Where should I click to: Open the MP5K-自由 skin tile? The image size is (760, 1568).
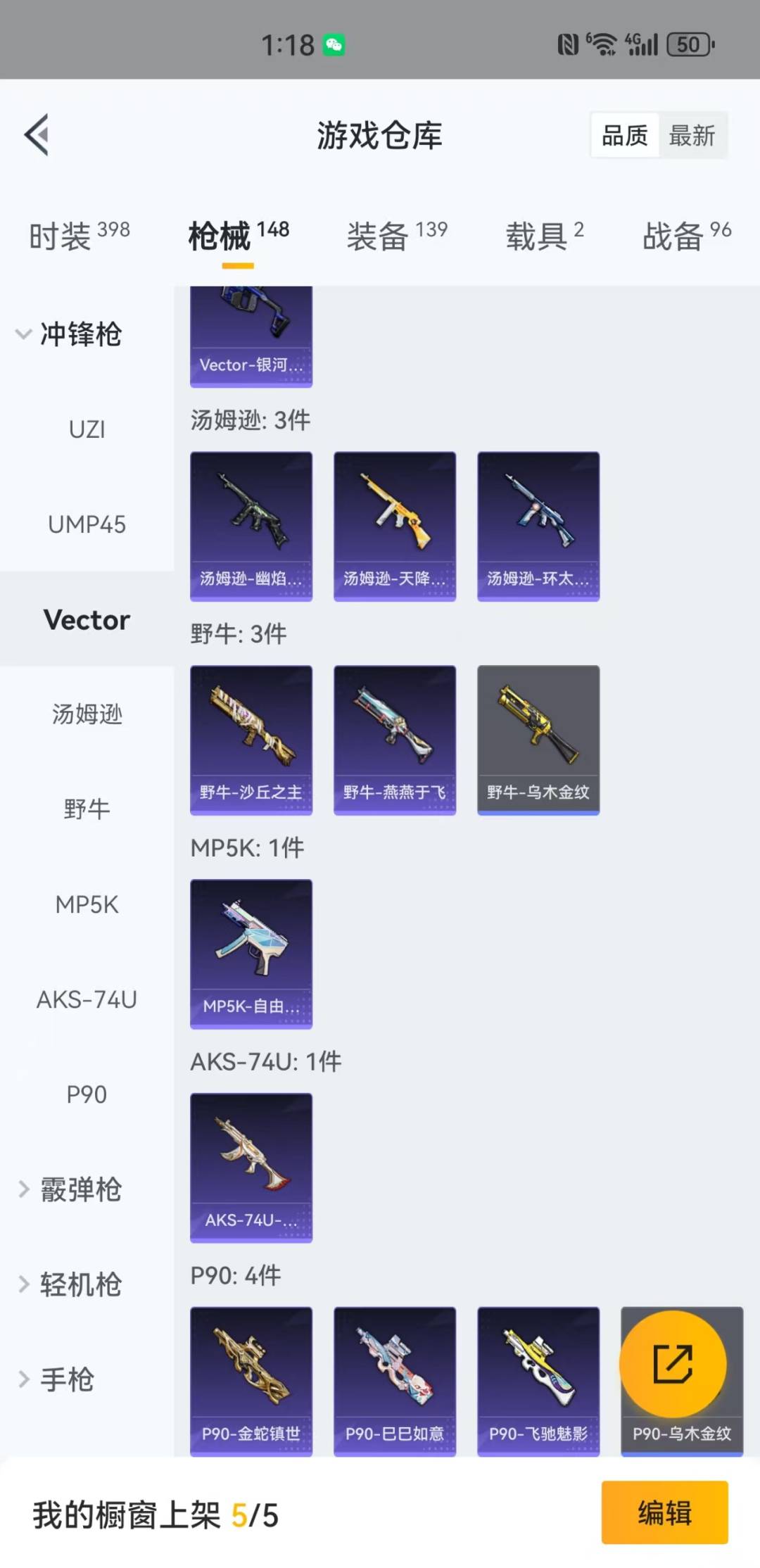[x=251, y=954]
